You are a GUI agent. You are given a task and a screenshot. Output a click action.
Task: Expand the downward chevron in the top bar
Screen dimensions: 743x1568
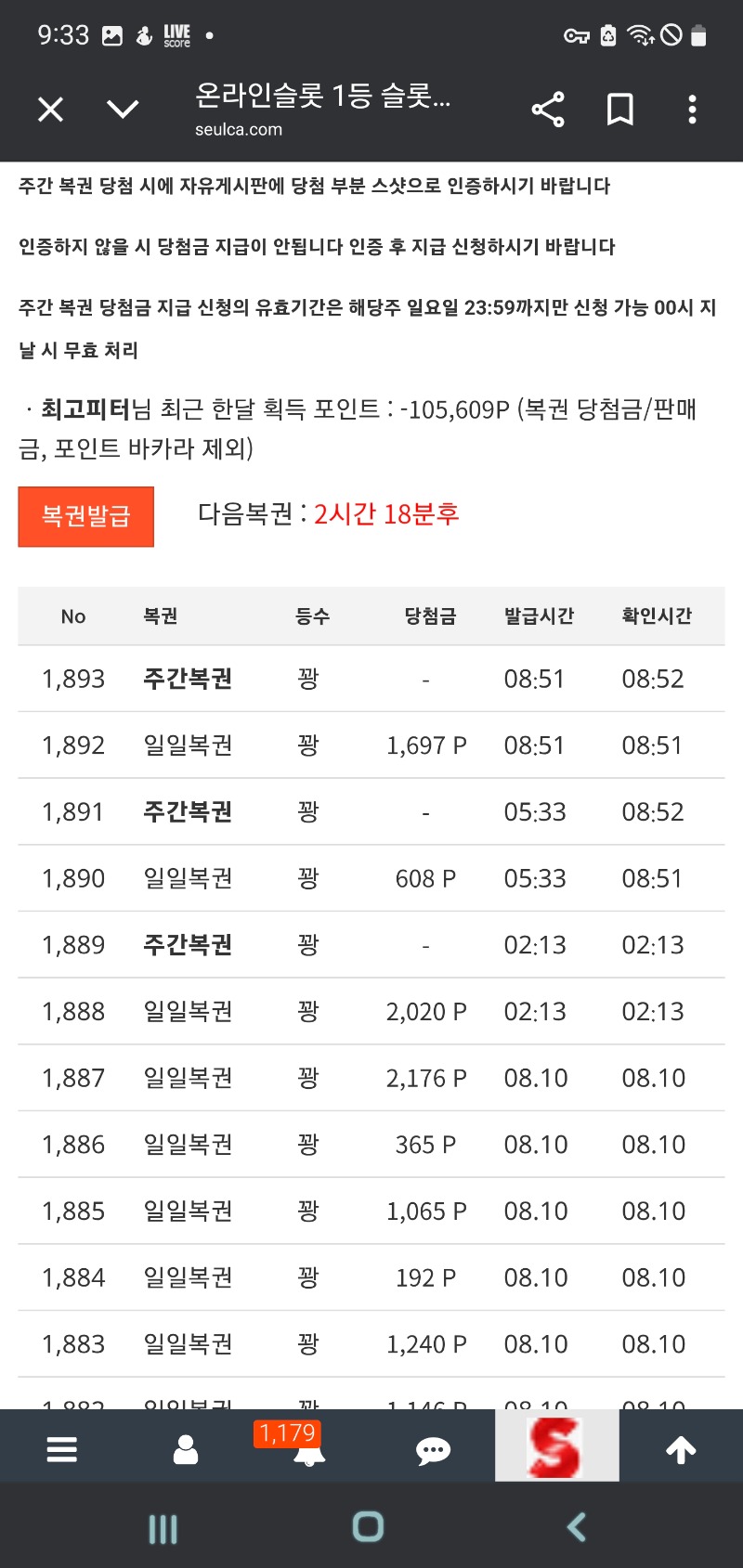pos(123,110)
